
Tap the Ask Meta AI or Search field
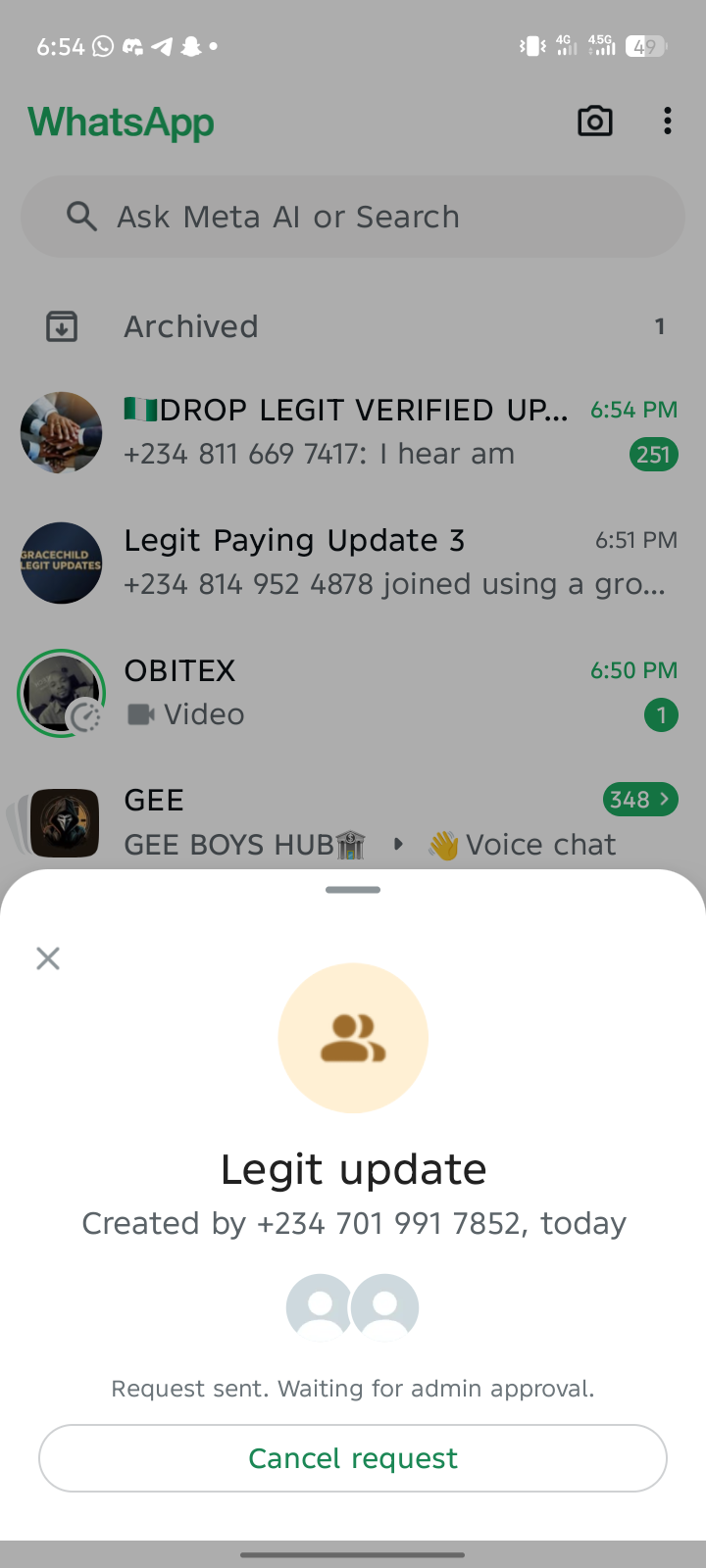click(x=353, y=217)
